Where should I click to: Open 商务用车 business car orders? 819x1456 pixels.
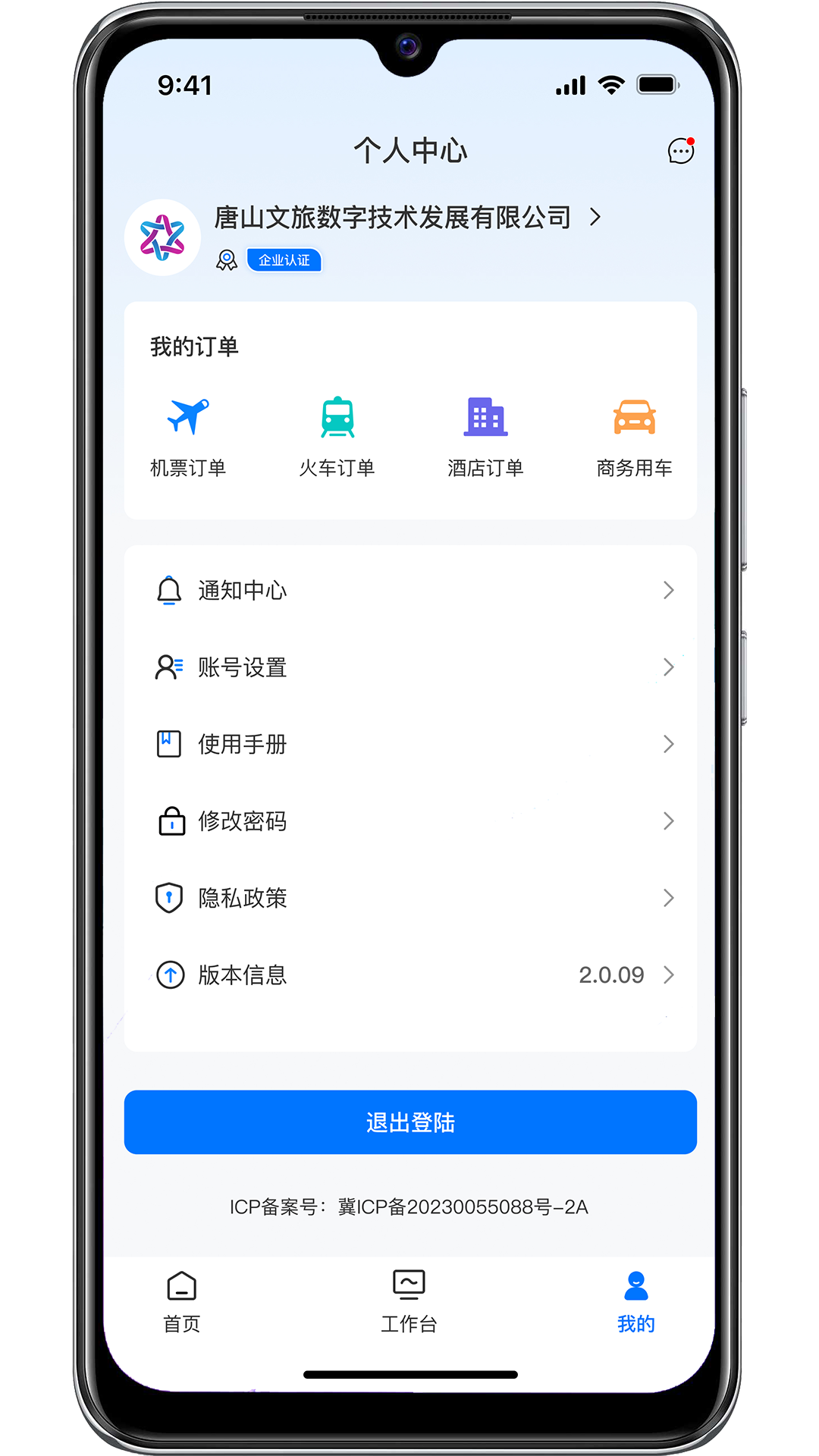(x=634, y=435)
